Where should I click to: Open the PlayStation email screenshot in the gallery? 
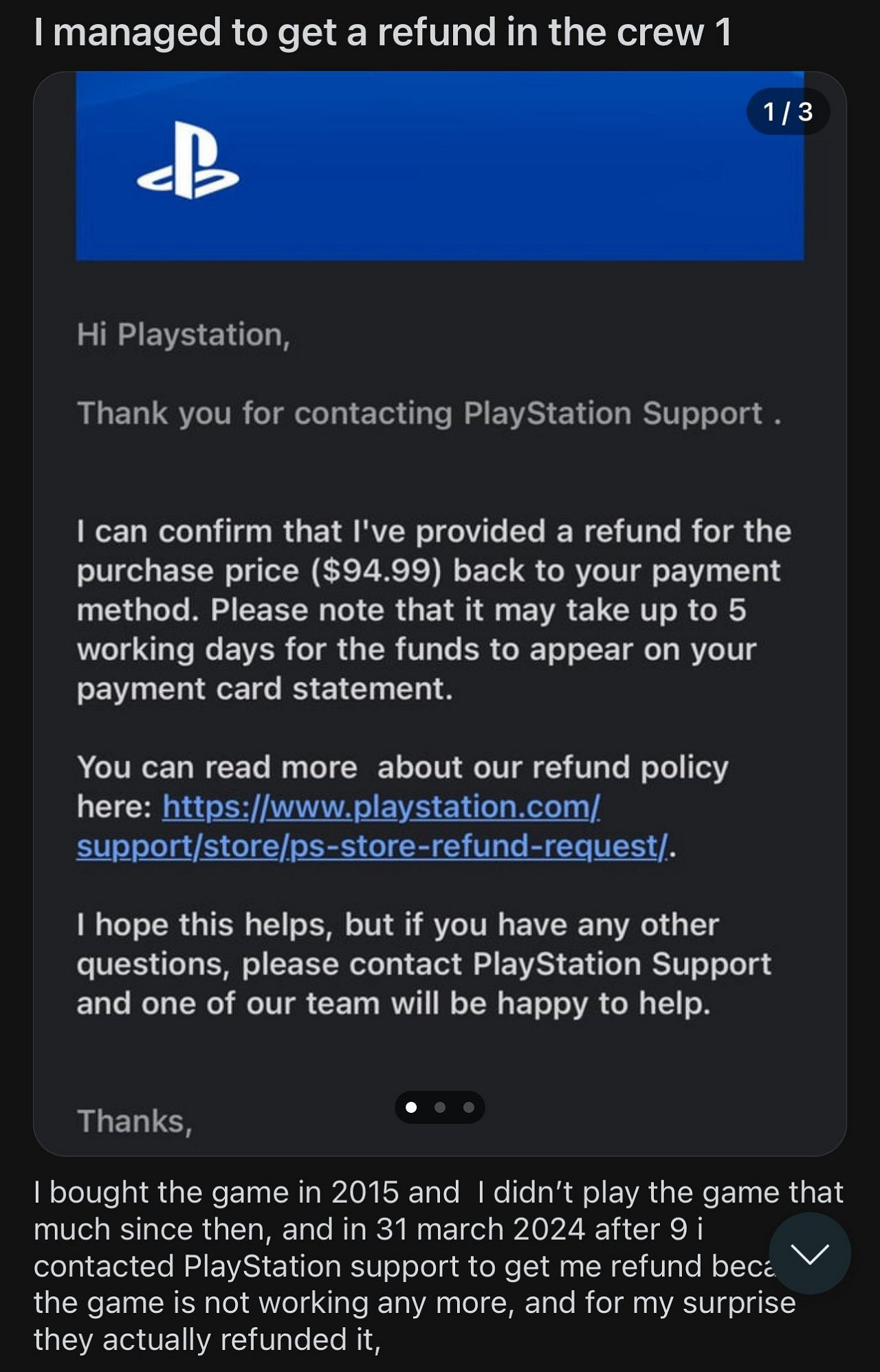(x=440, y=612)
